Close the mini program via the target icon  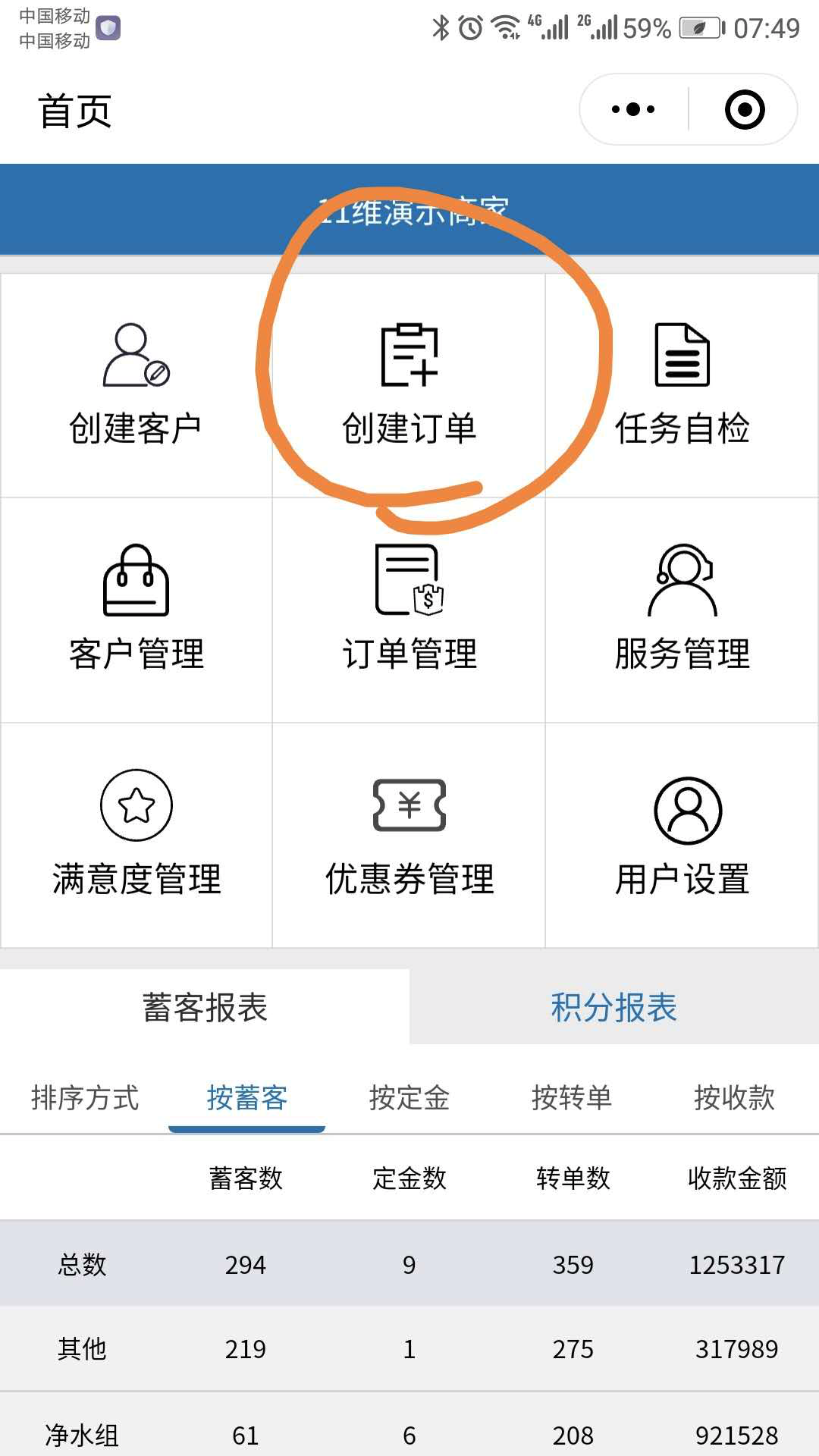pyautogui.click(x=745, y=110)
